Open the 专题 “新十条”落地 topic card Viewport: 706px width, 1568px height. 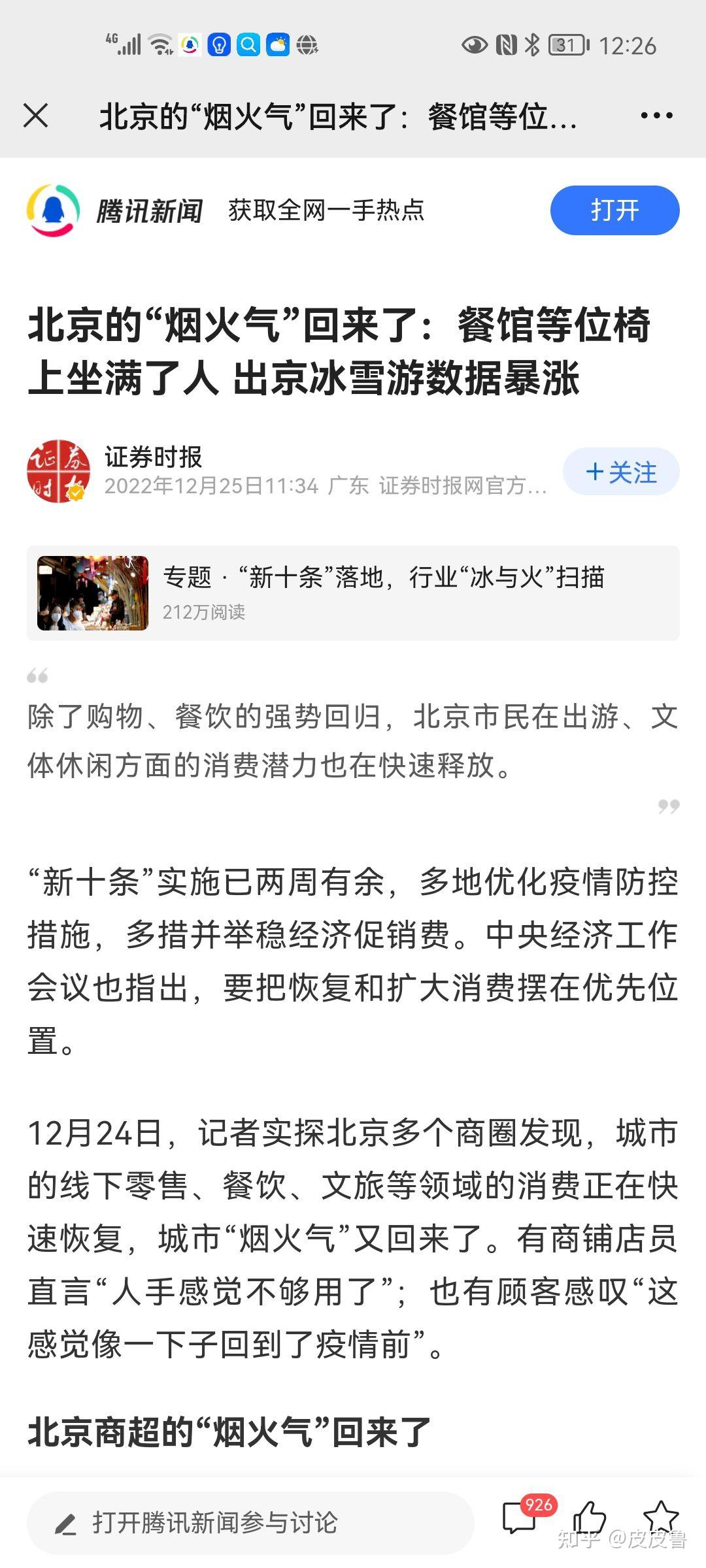(353, 593)
